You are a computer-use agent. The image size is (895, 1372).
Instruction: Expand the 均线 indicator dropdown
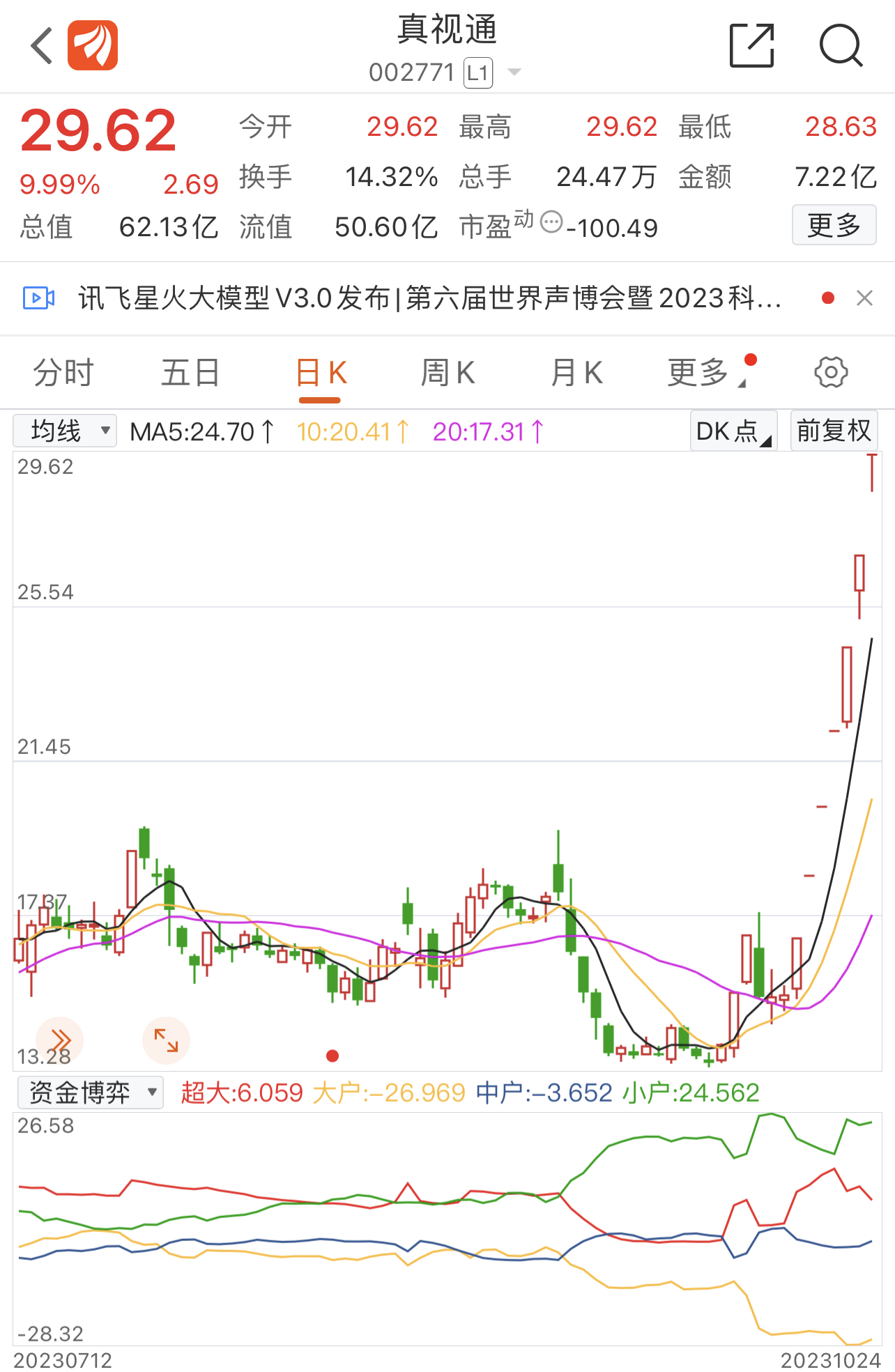65,431
